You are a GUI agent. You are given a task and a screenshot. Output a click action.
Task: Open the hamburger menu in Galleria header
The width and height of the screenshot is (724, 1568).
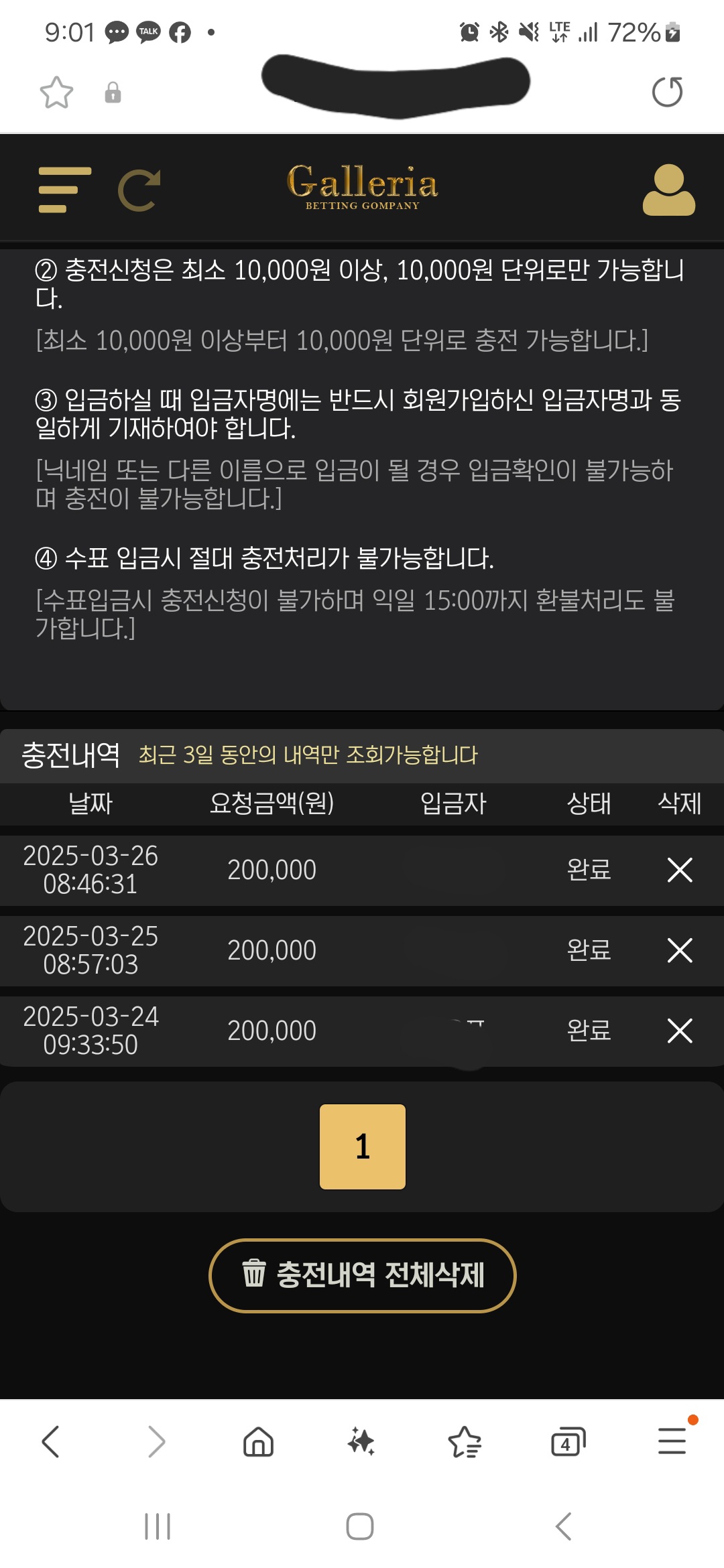pos(64,190)
